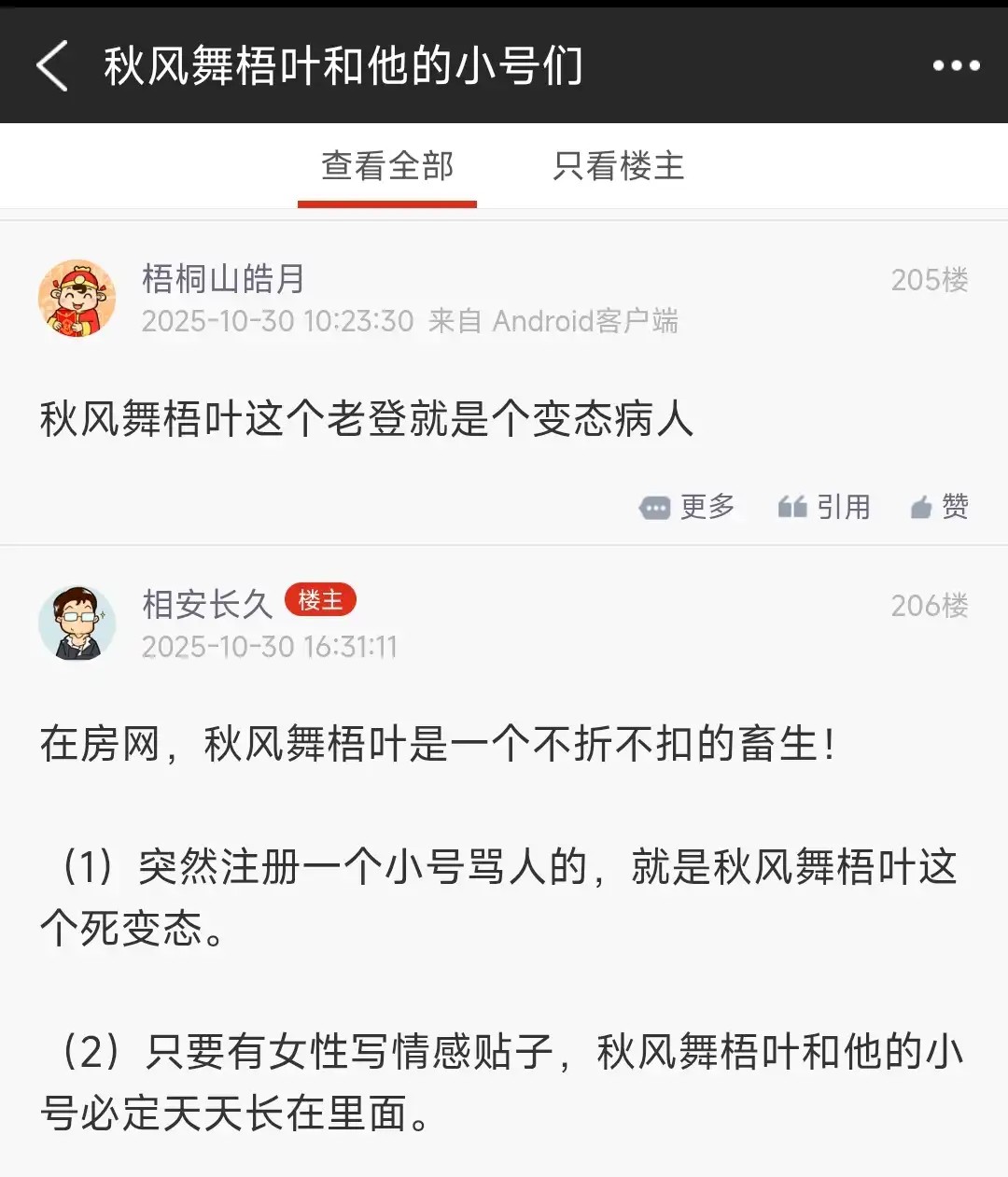This screenshot has height=1177, width=1008.
Task: Go back using the header arrow
Action: 53,65
